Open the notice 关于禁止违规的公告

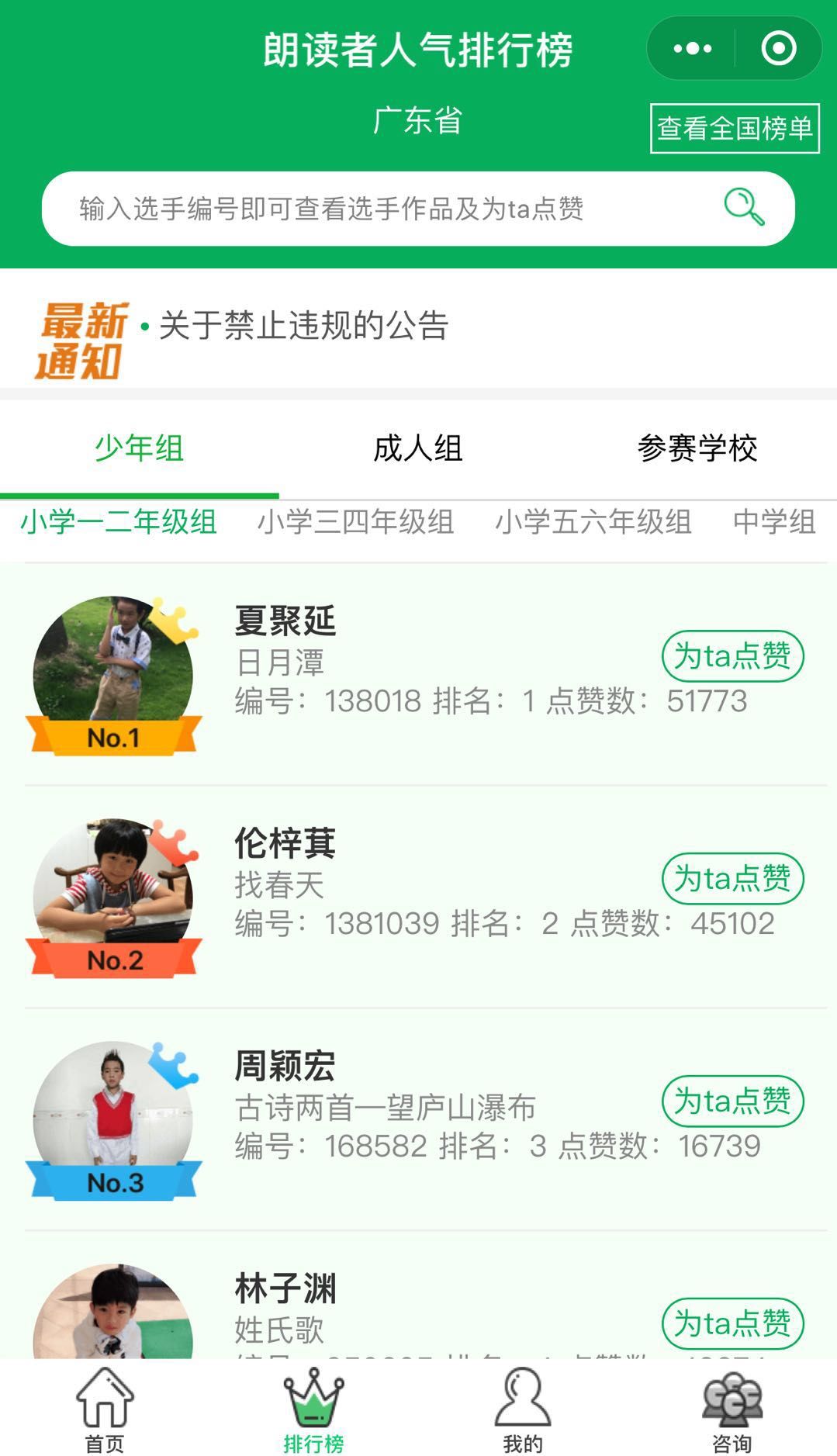coord(303,326)
